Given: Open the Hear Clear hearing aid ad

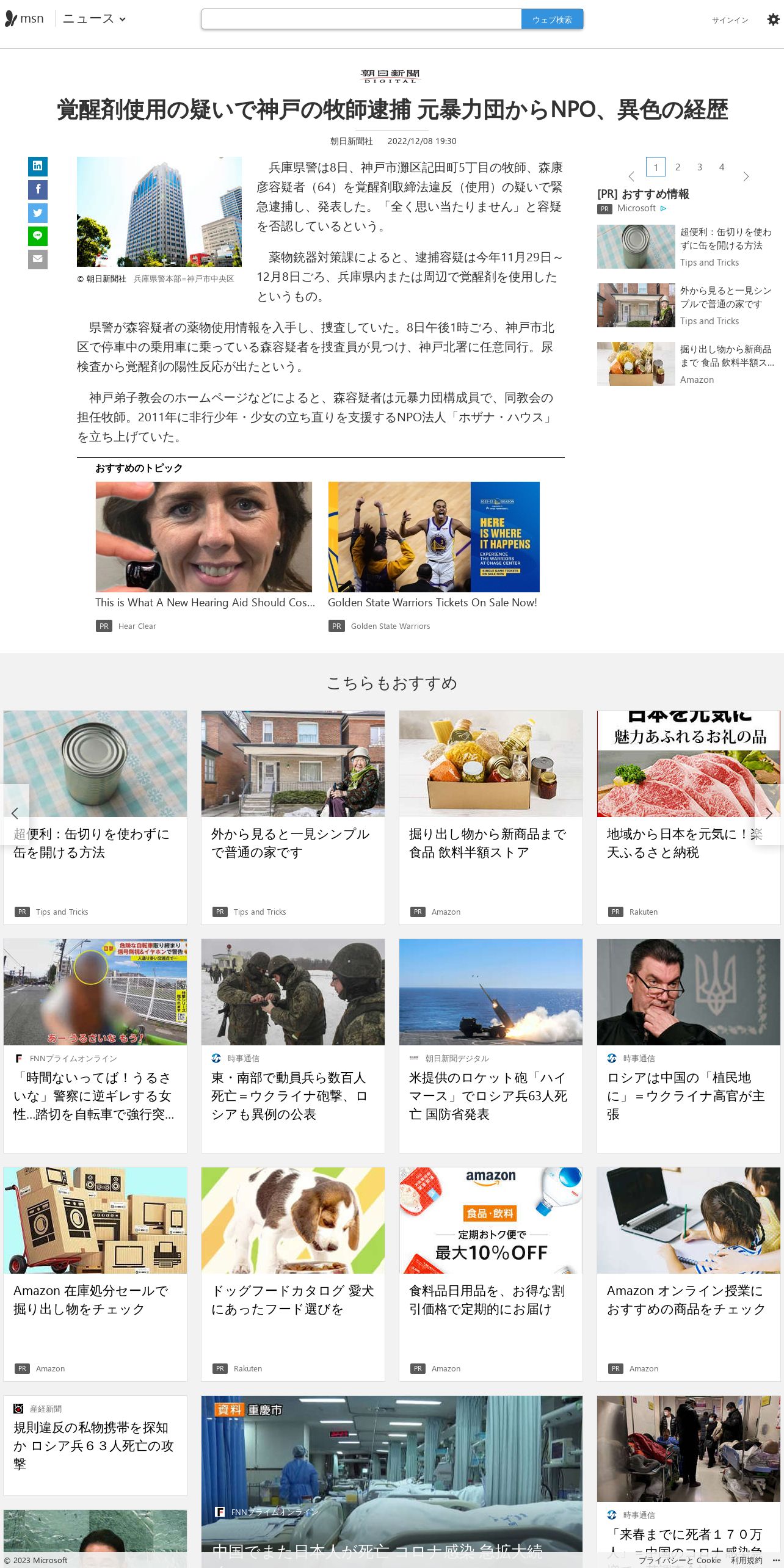Looking at the screenshot, I should click(x=204, y=537).
